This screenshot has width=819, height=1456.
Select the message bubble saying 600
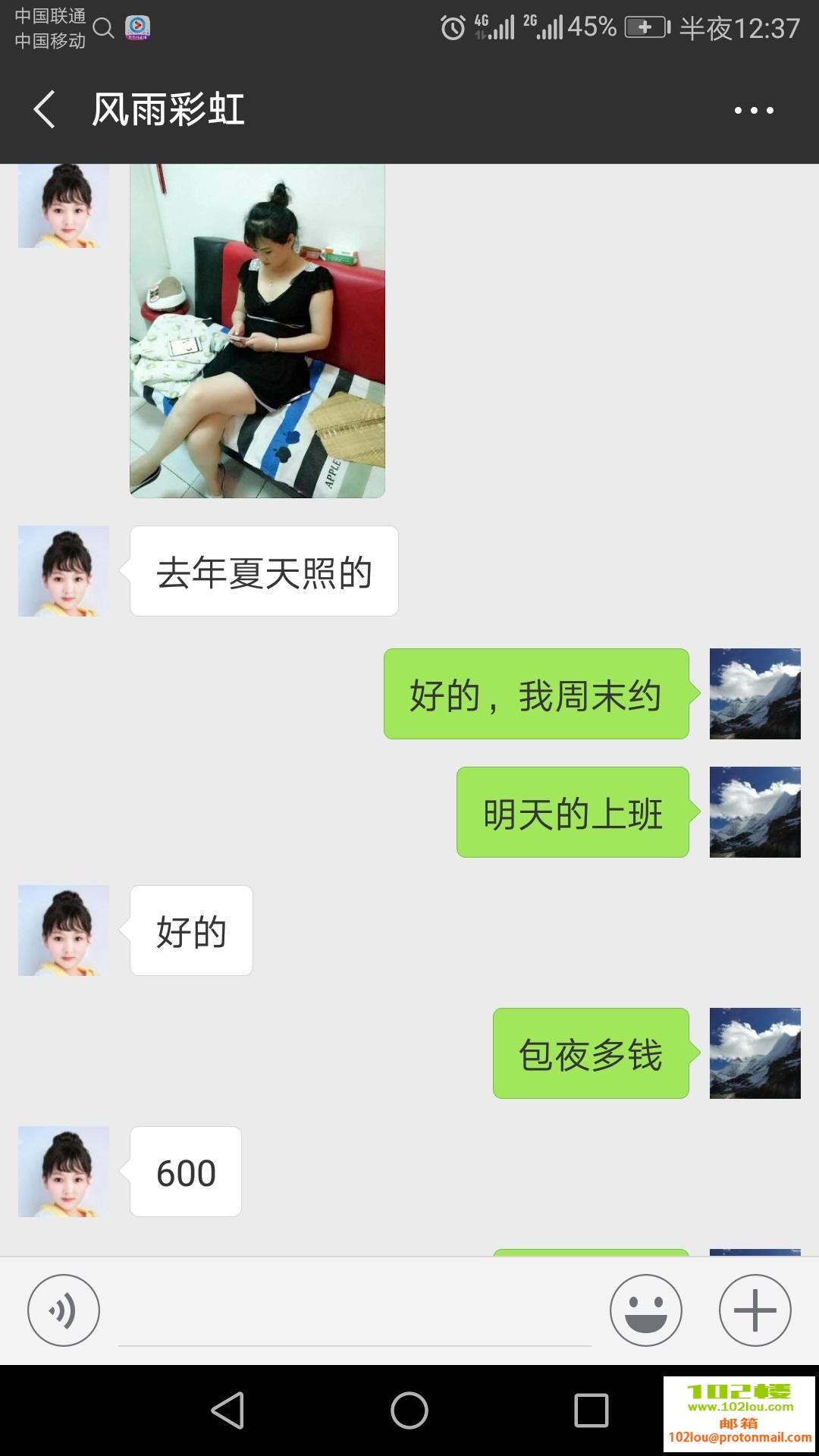184,1172
